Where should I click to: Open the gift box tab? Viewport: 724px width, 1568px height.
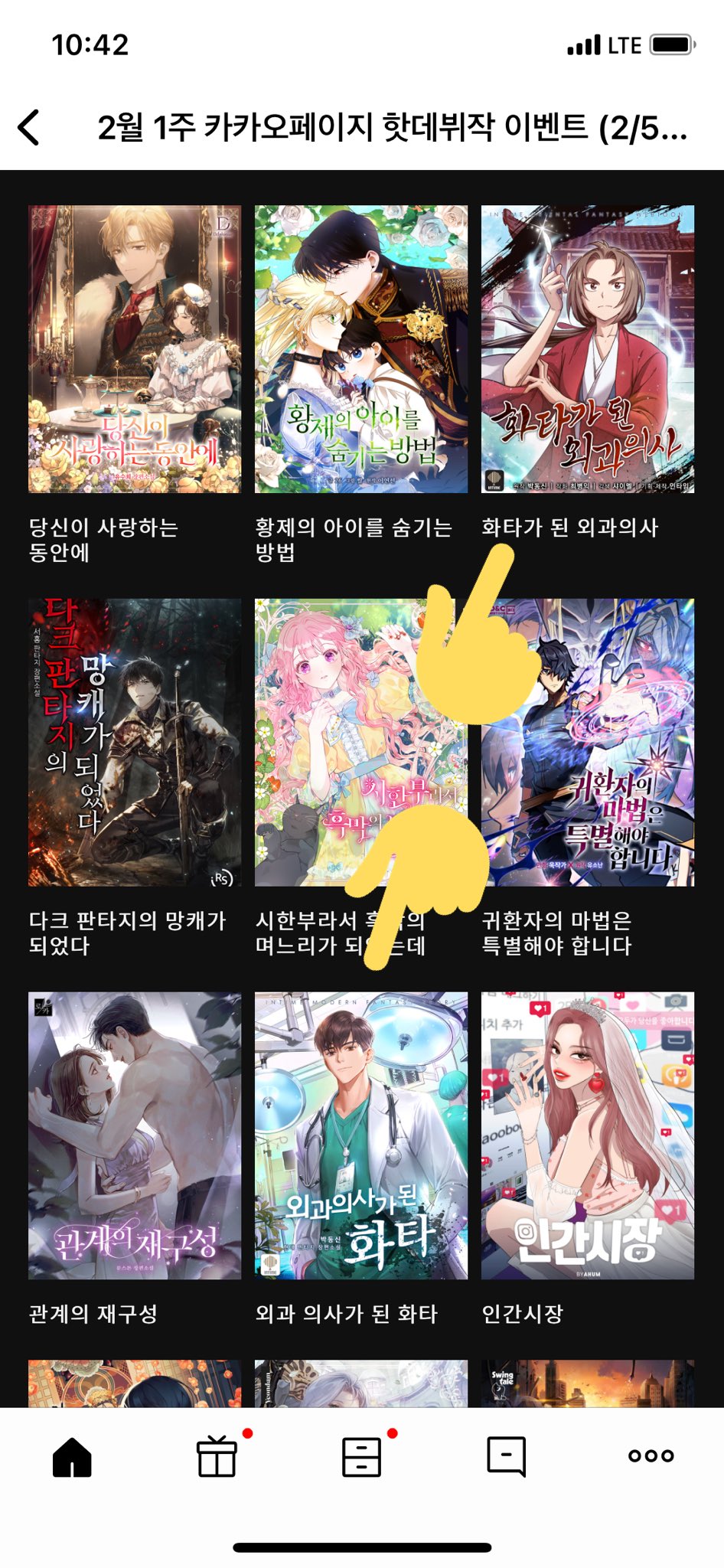[x=217, y=1456]
